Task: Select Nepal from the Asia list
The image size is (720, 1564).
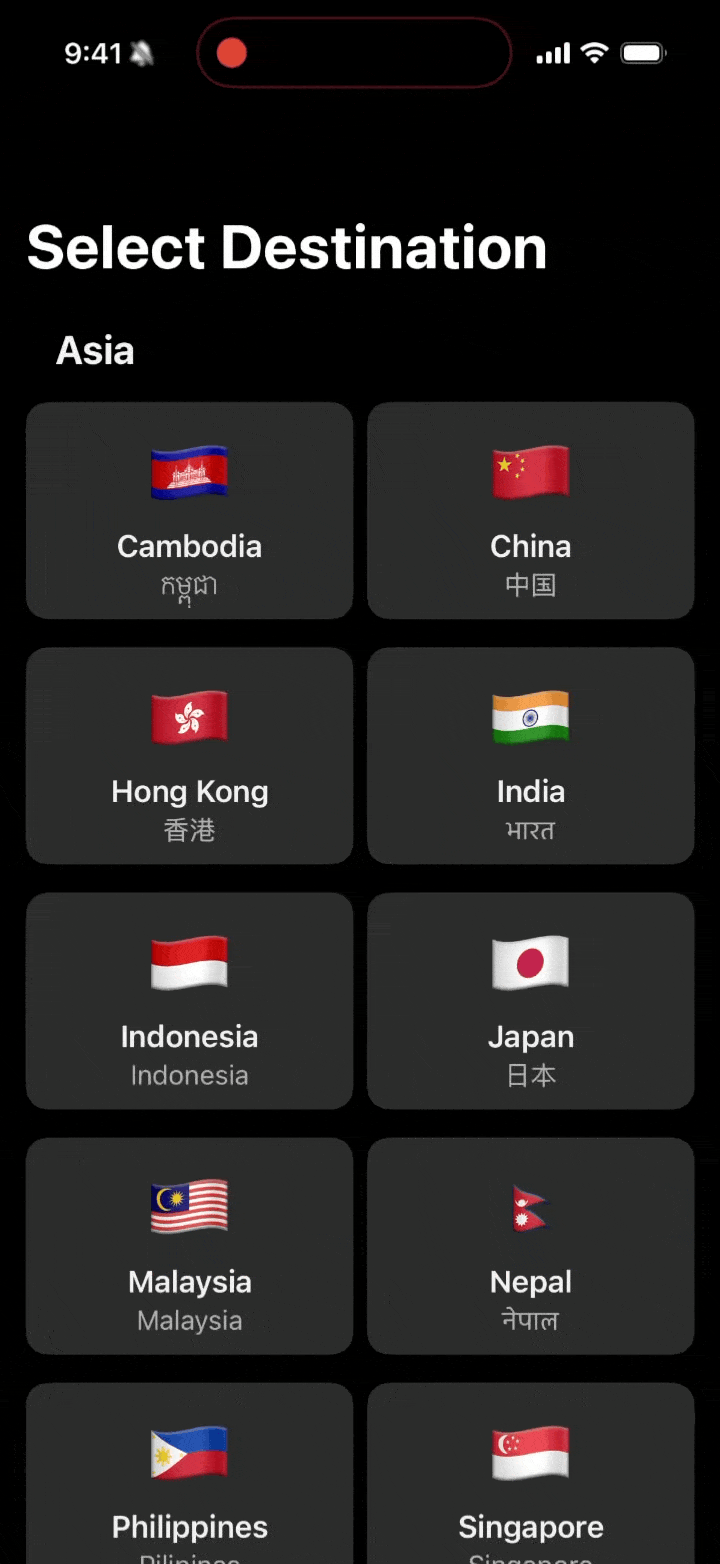Action: (x=530, y=1246)
